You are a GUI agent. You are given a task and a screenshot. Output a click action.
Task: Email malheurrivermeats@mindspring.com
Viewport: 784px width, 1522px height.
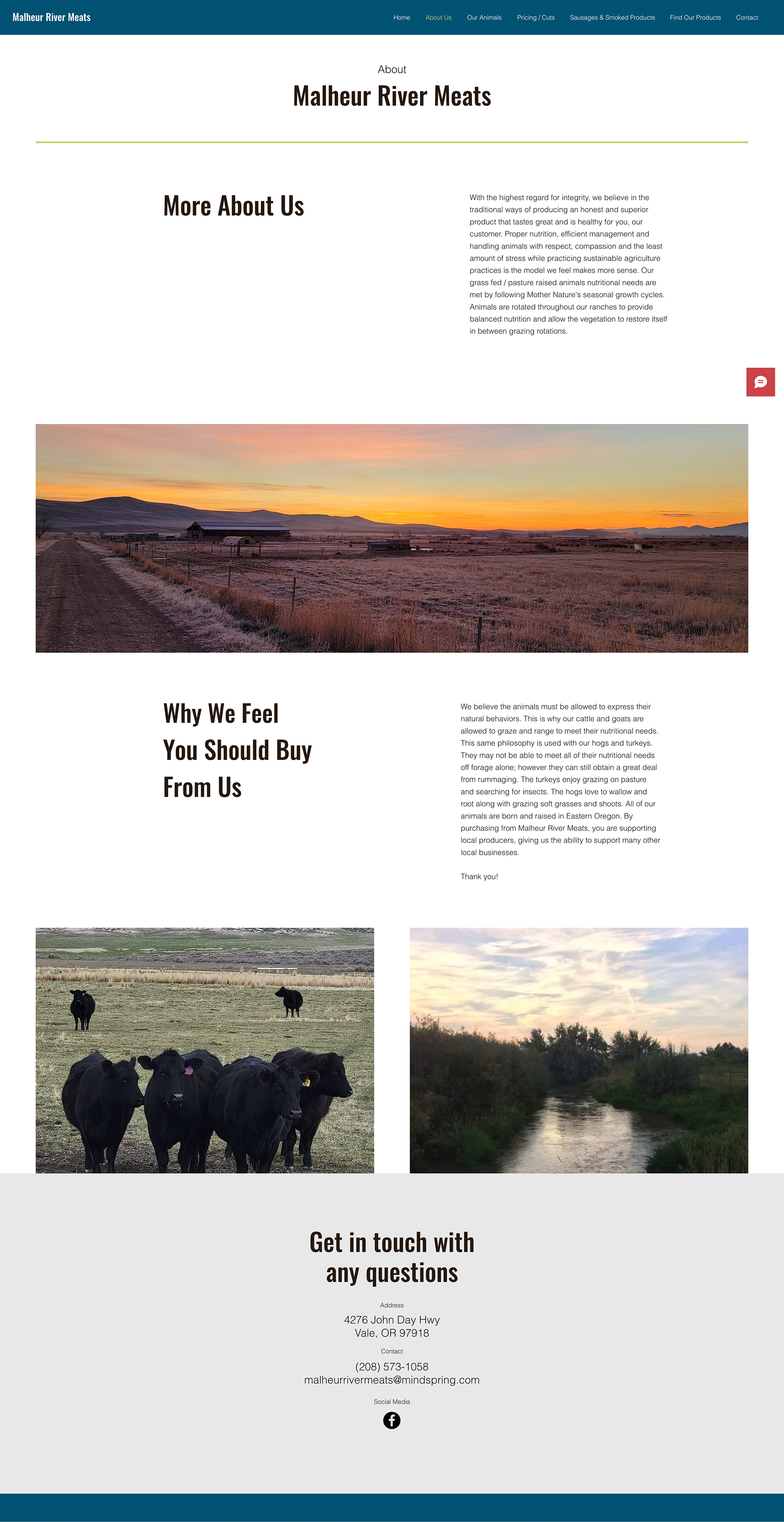pyautogui.click(x=392, y=1379)
